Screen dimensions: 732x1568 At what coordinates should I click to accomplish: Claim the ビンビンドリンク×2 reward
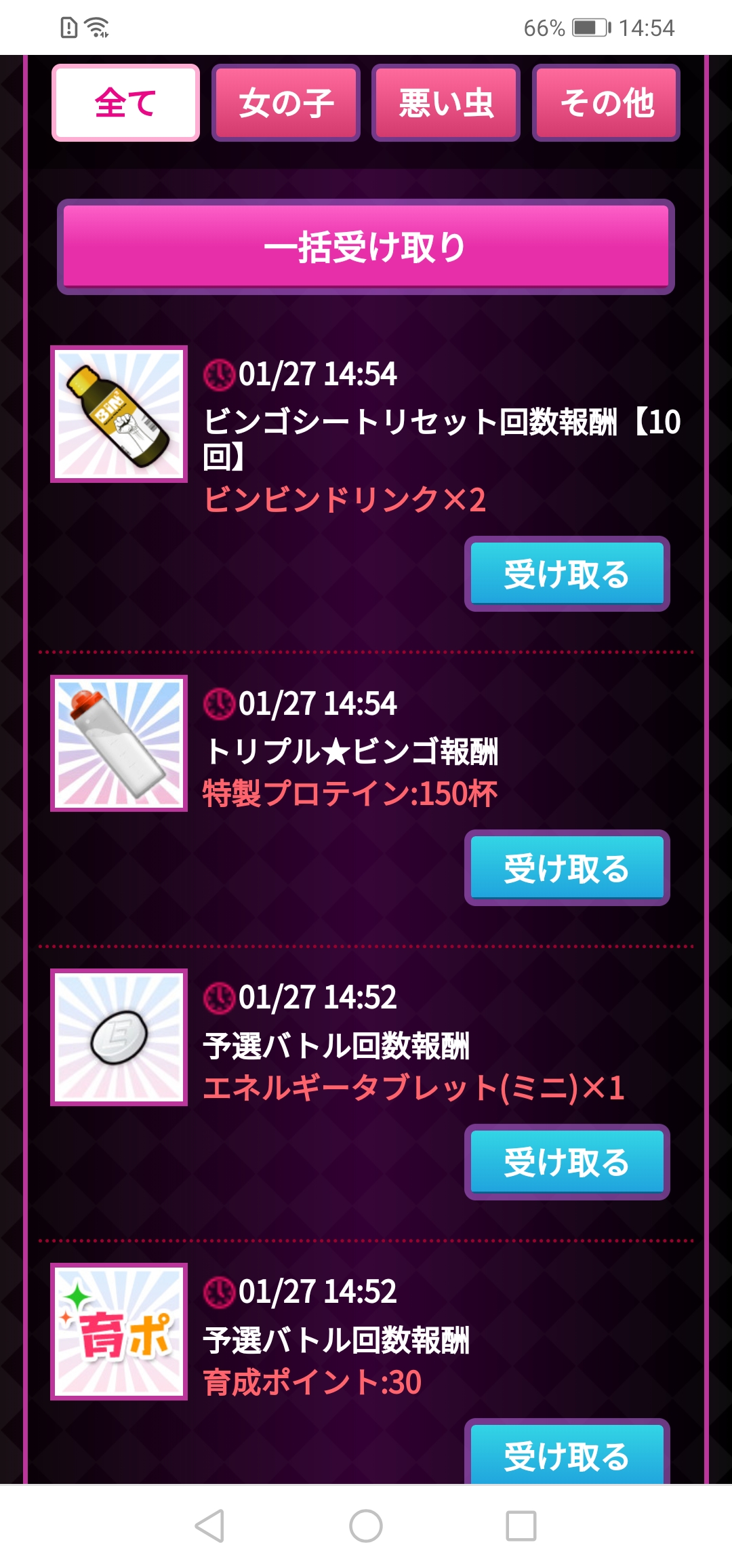567,574
